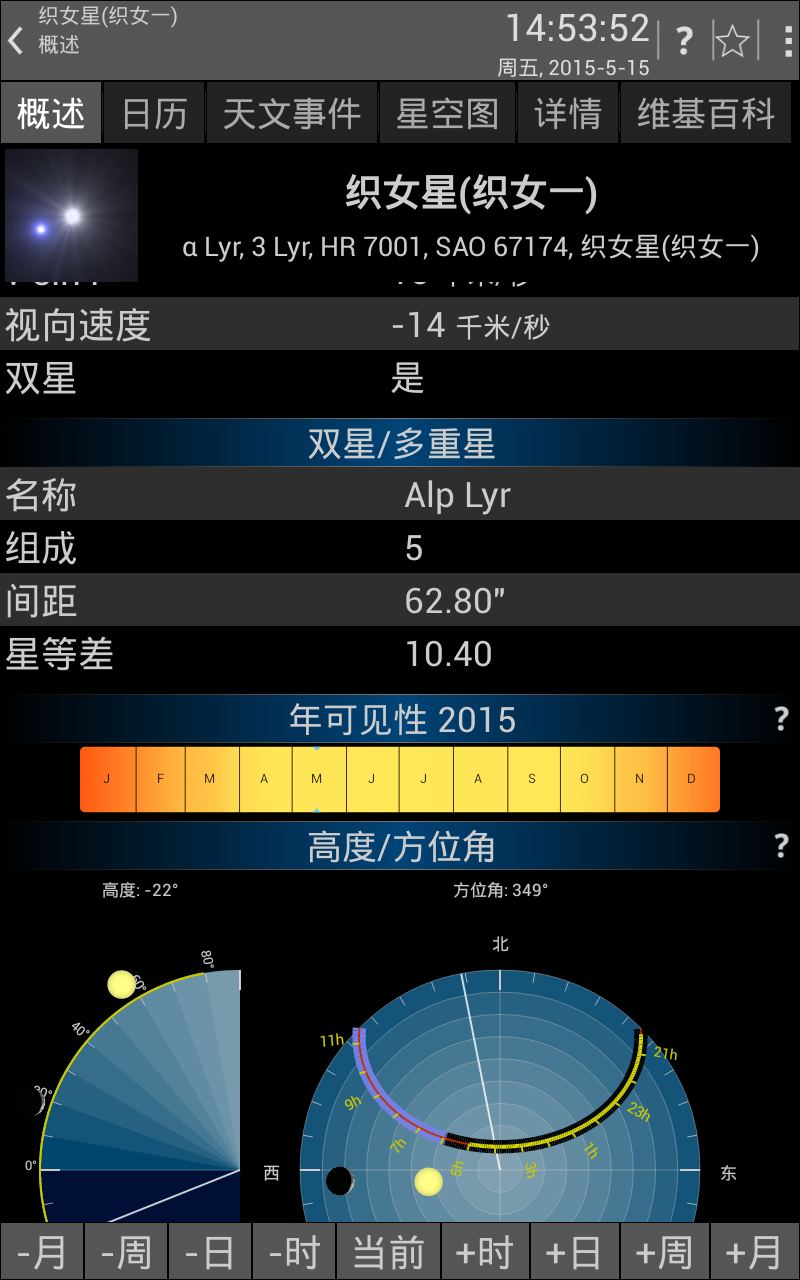The height and width of the screenshot is (1280, 800).
Task: Advance one week with +周
Action: pos(664,1252)
